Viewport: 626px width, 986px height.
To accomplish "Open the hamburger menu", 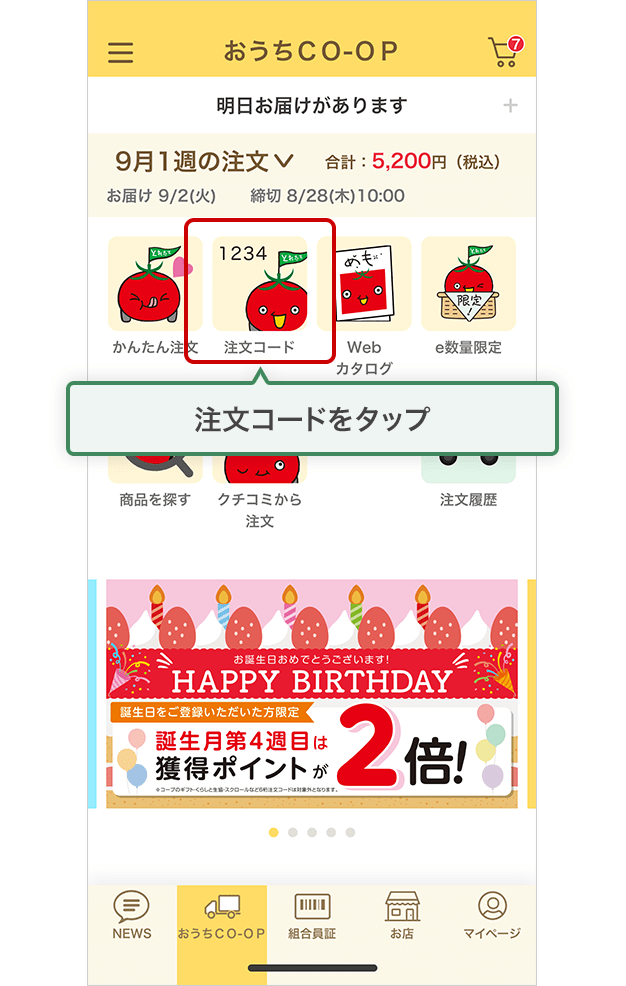I will (x=120, y=52).
